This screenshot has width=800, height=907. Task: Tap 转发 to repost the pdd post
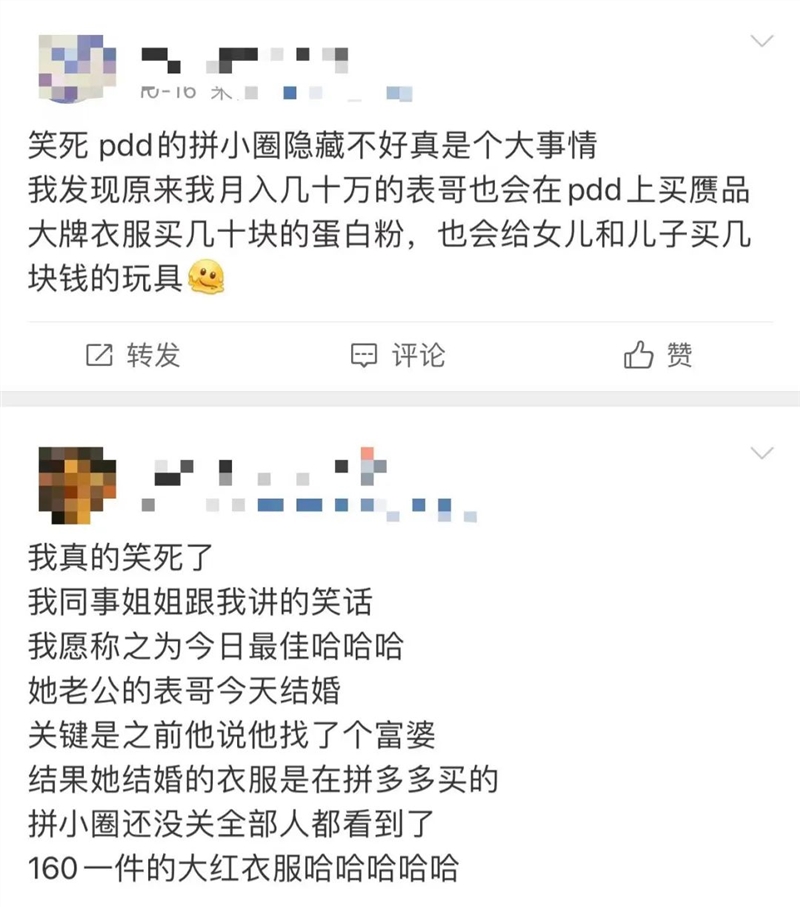133,355
